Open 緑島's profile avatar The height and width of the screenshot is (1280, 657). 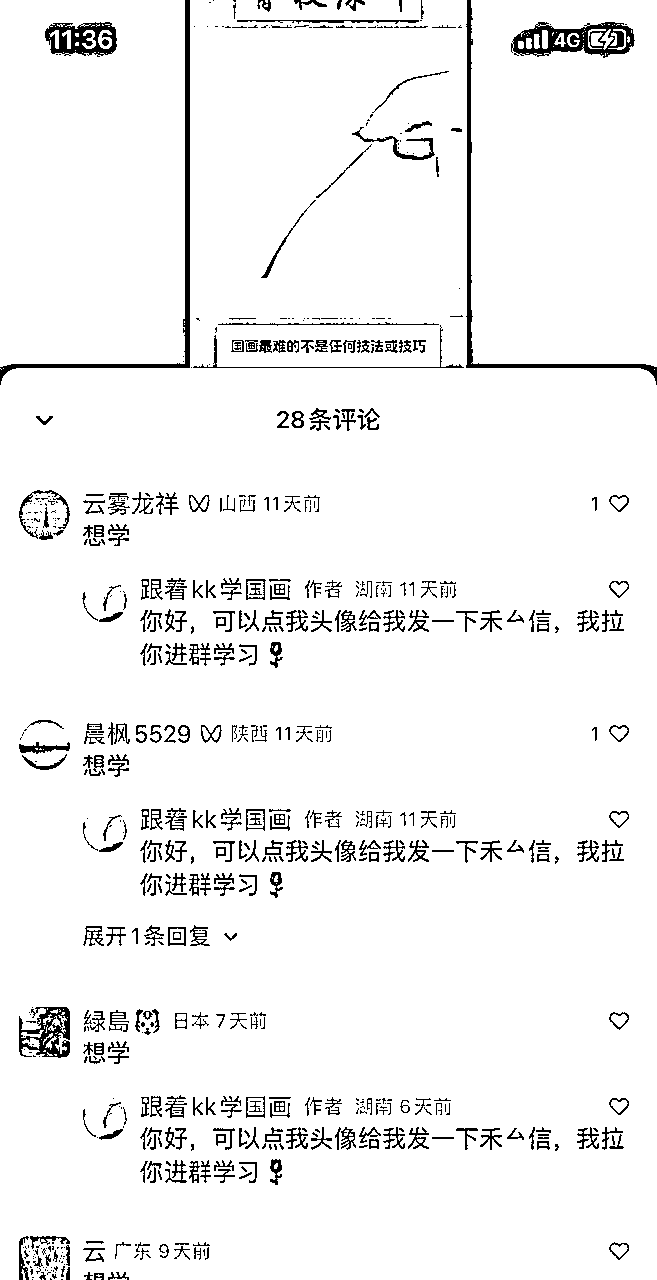43,1032
